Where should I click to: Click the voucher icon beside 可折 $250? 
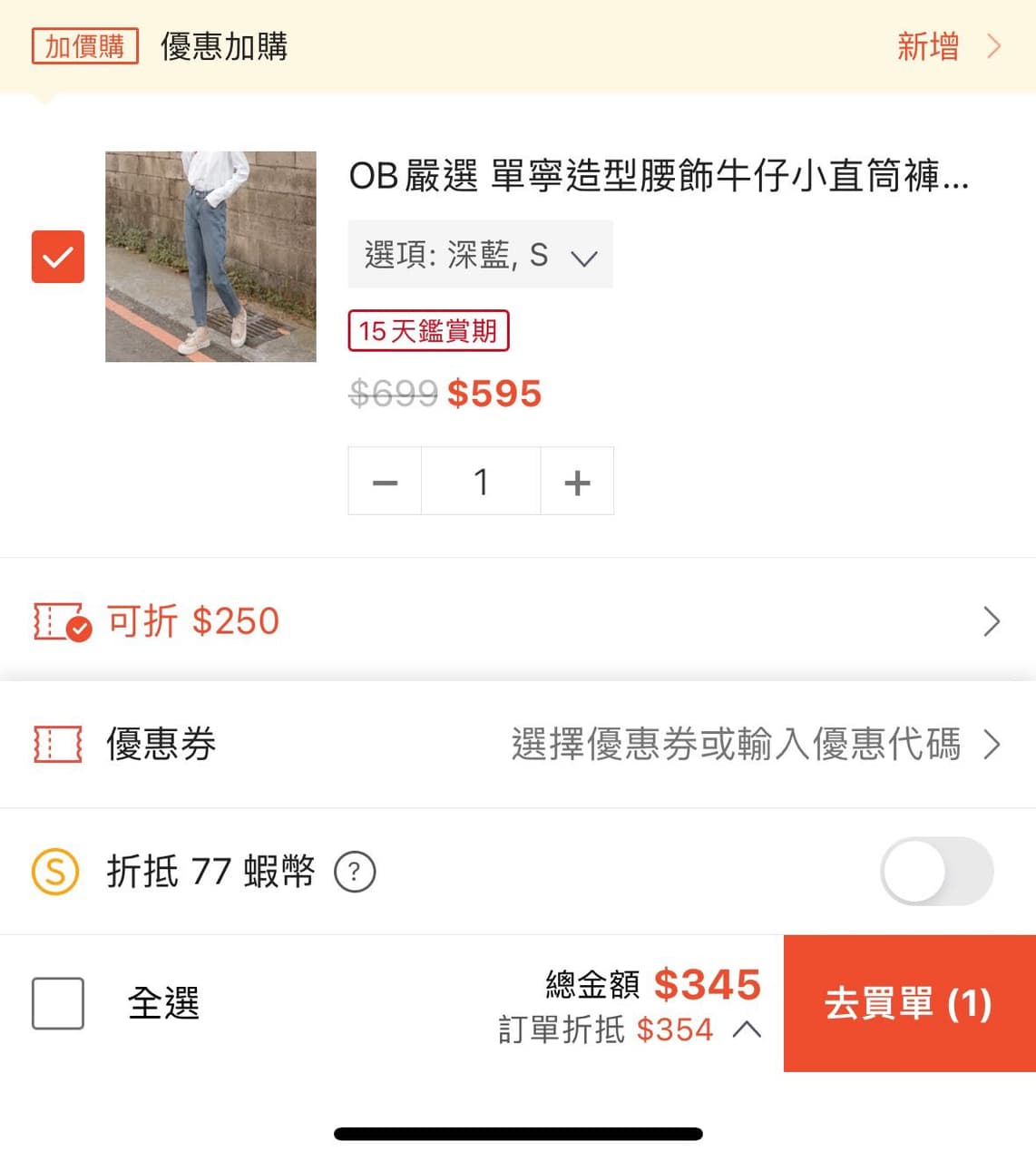(58, 621)
